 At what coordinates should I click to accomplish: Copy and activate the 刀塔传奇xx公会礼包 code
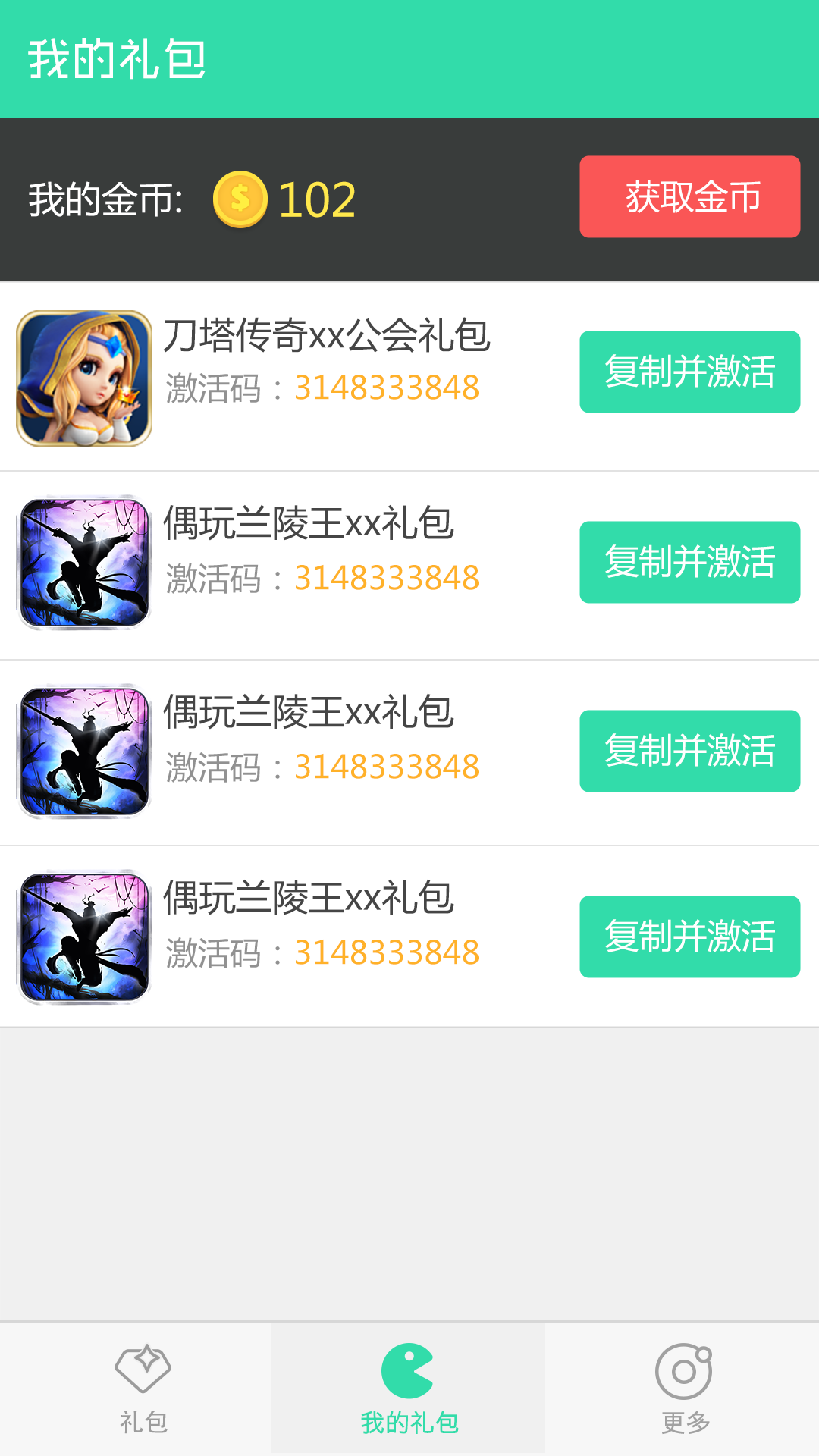point(689,372)
